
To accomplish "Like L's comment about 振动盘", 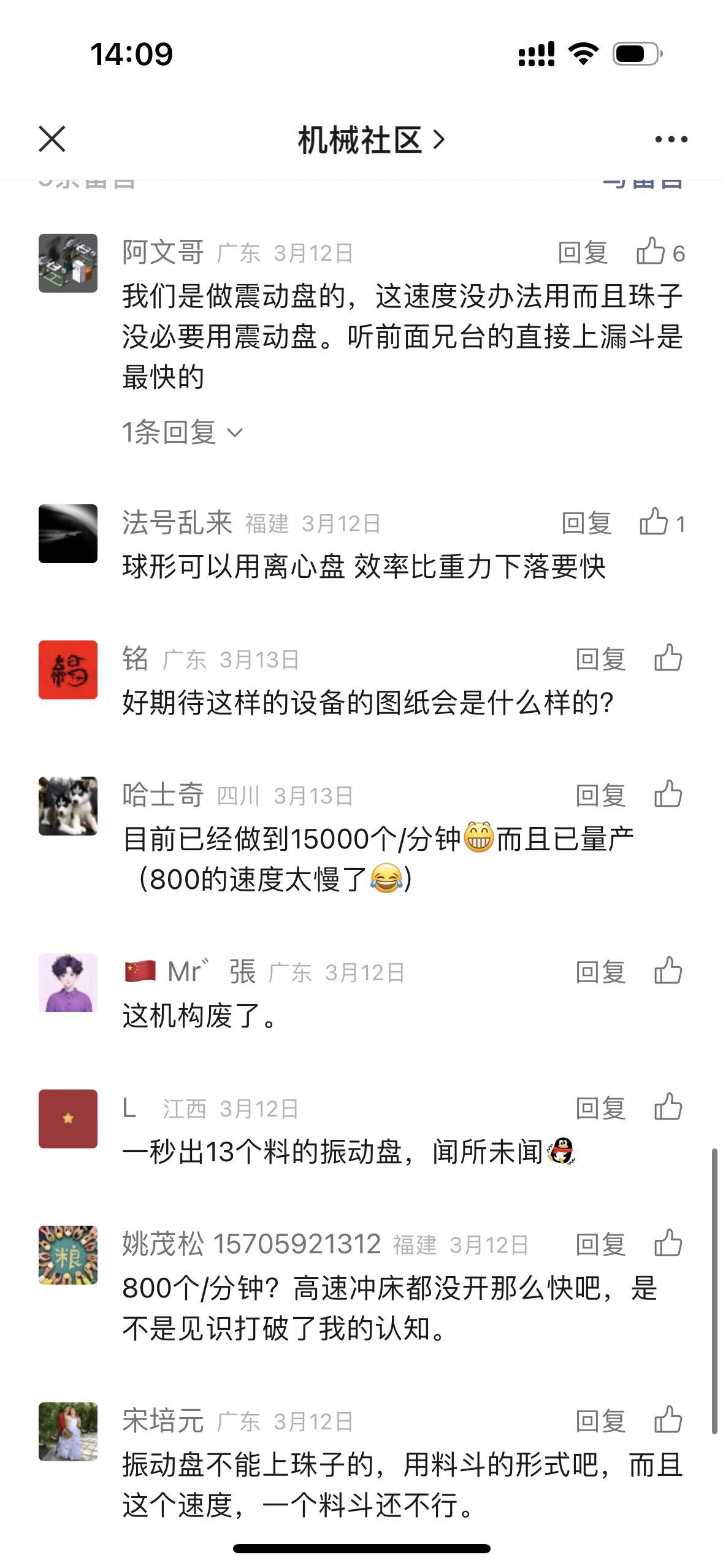I will 668,1107.
